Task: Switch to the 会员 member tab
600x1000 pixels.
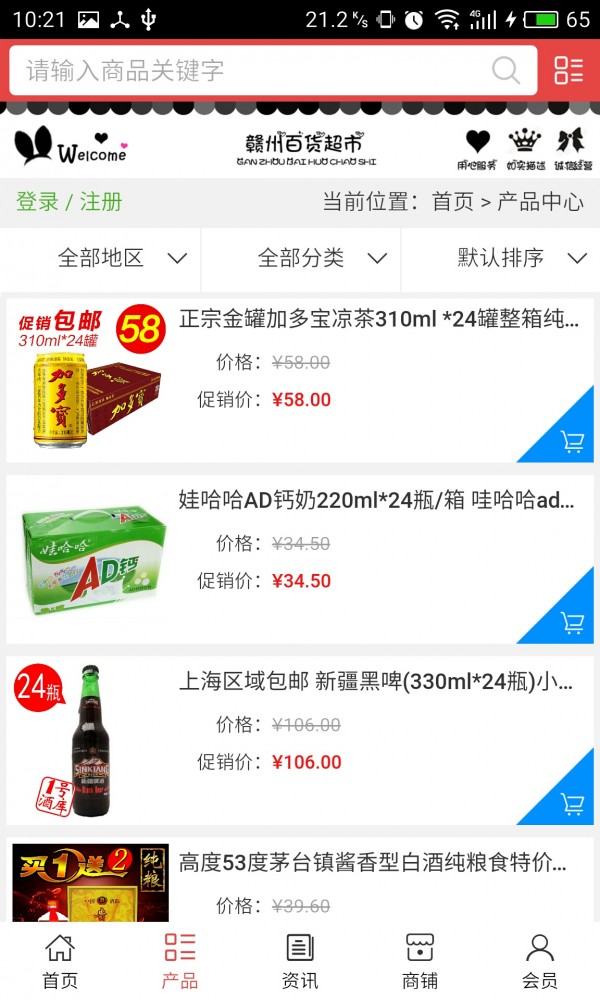Action: coord(540,961)
